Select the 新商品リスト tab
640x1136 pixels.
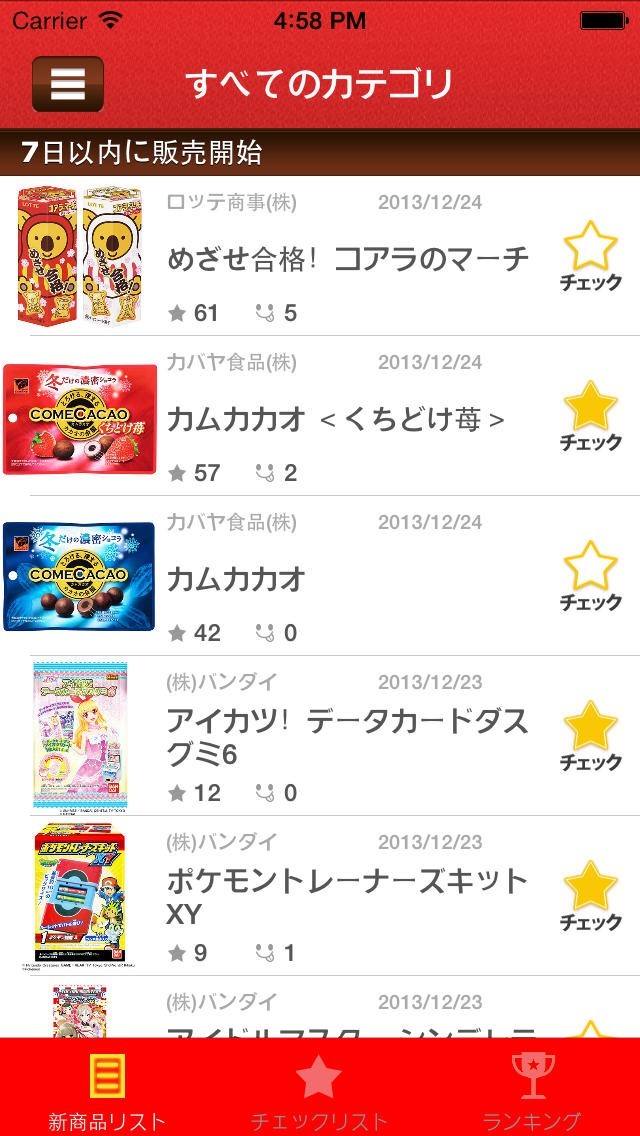107,1092
